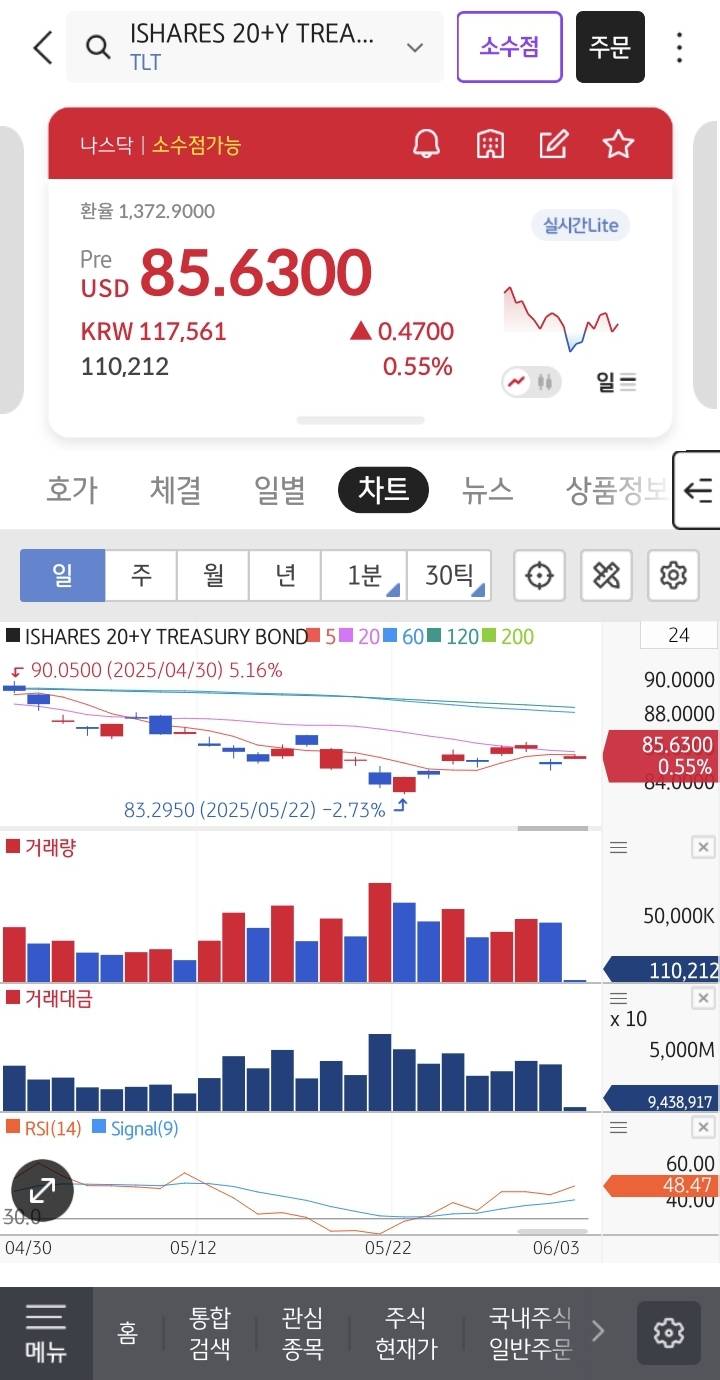The image size is (720, 1380).
Task: Switch to the 호가 tab
Action: point(72,490)
